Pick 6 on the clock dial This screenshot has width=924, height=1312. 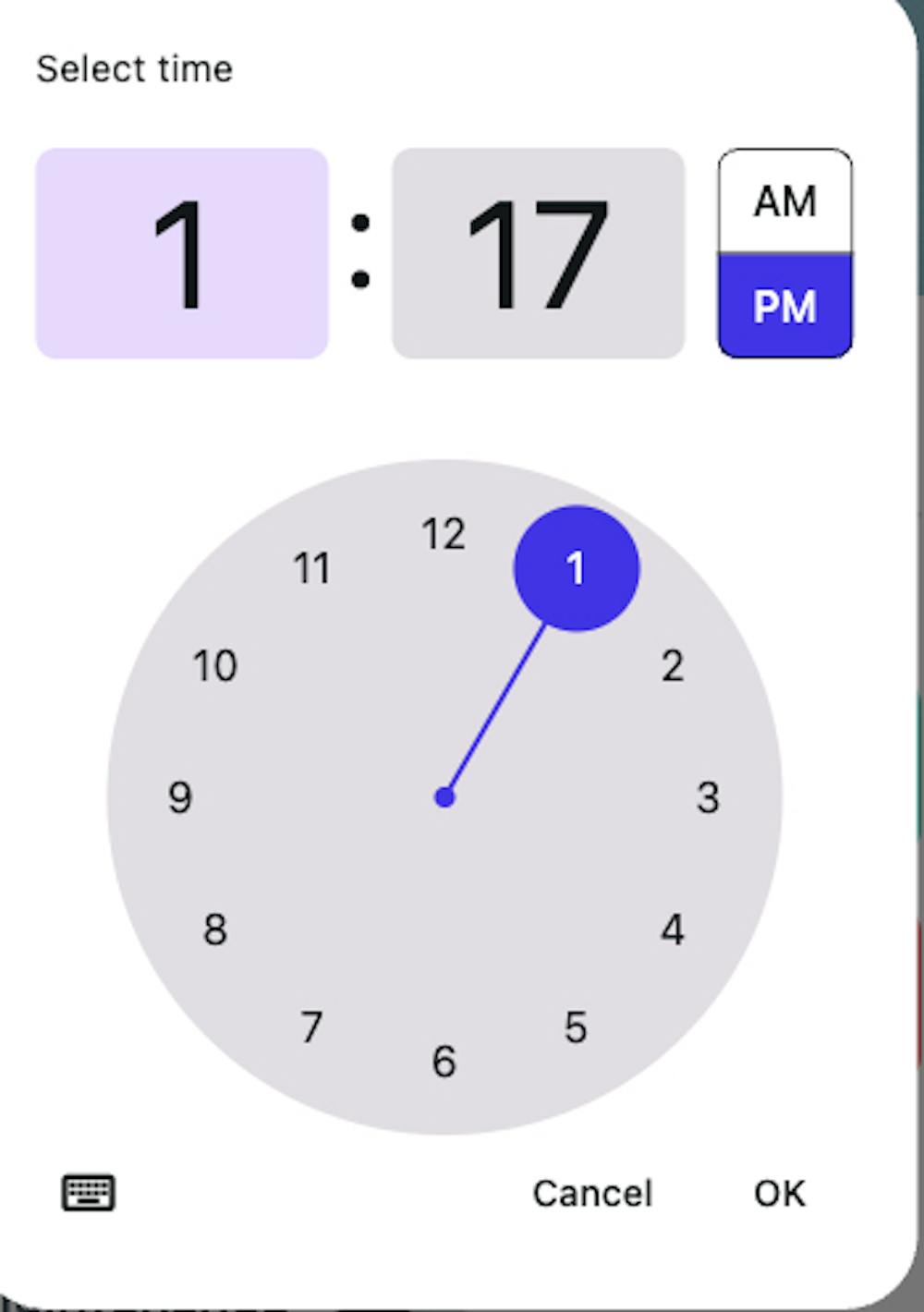tap(444, 1062)
